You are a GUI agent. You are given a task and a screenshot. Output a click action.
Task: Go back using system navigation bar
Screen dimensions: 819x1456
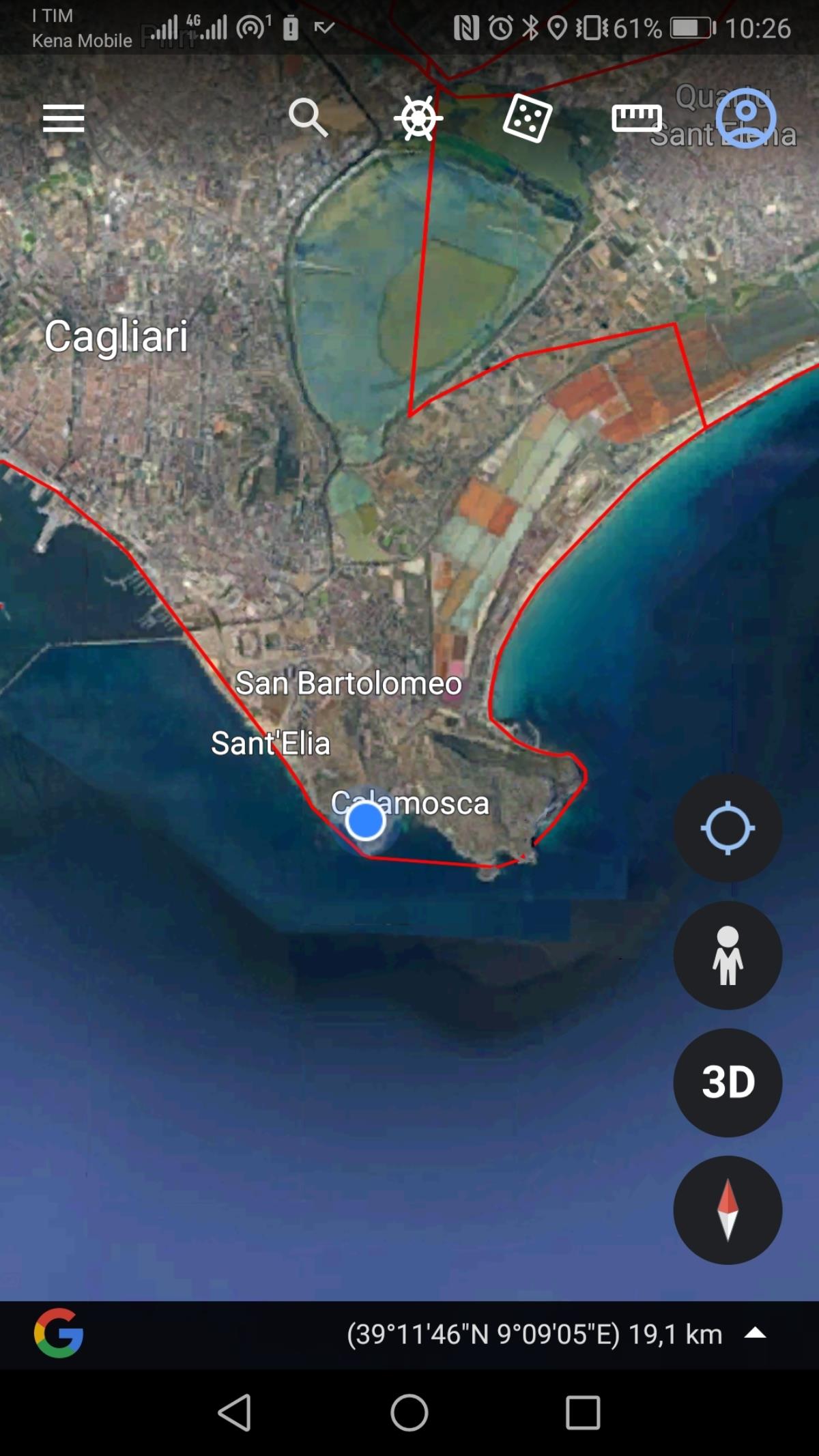pyautogui.click(x=235, y=1412)
